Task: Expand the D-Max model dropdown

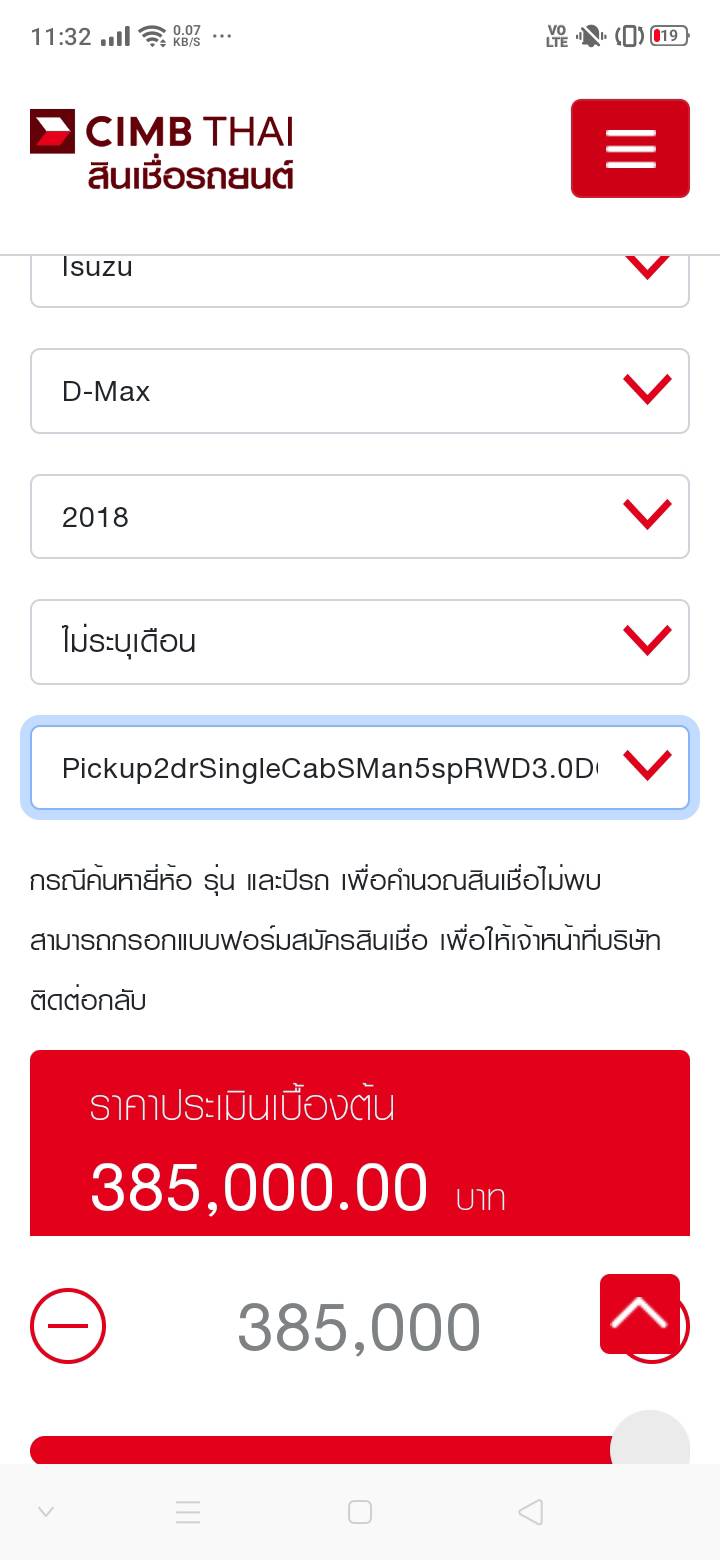Action: [360, 391]
